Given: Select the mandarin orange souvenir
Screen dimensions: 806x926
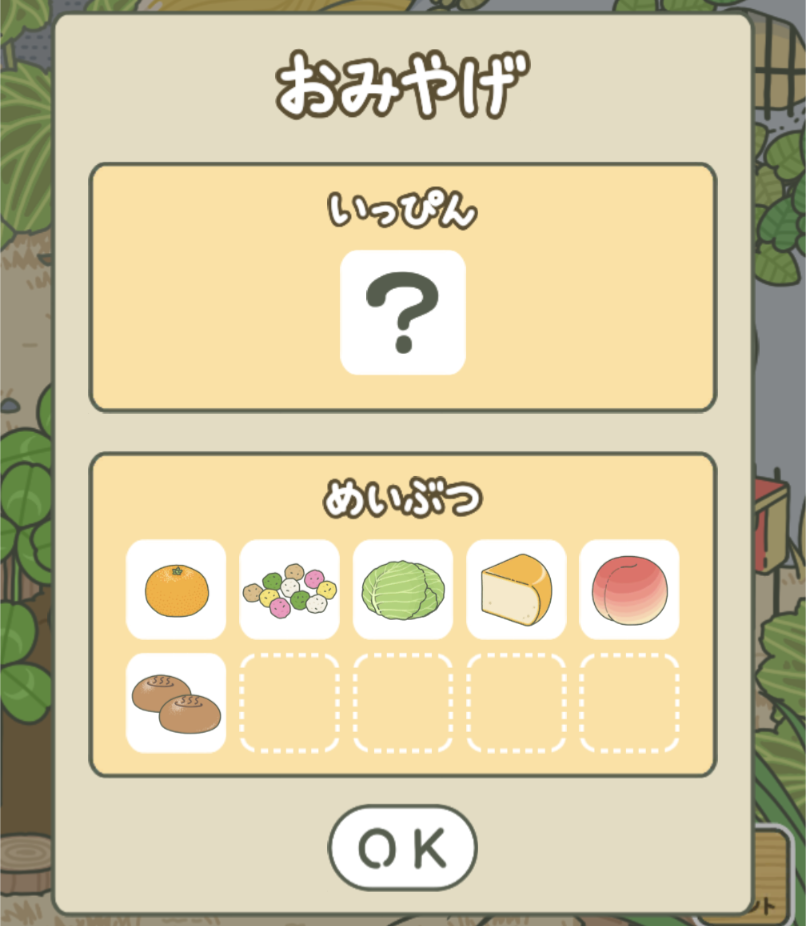Looking at the screenshot, I should [176, 589].
